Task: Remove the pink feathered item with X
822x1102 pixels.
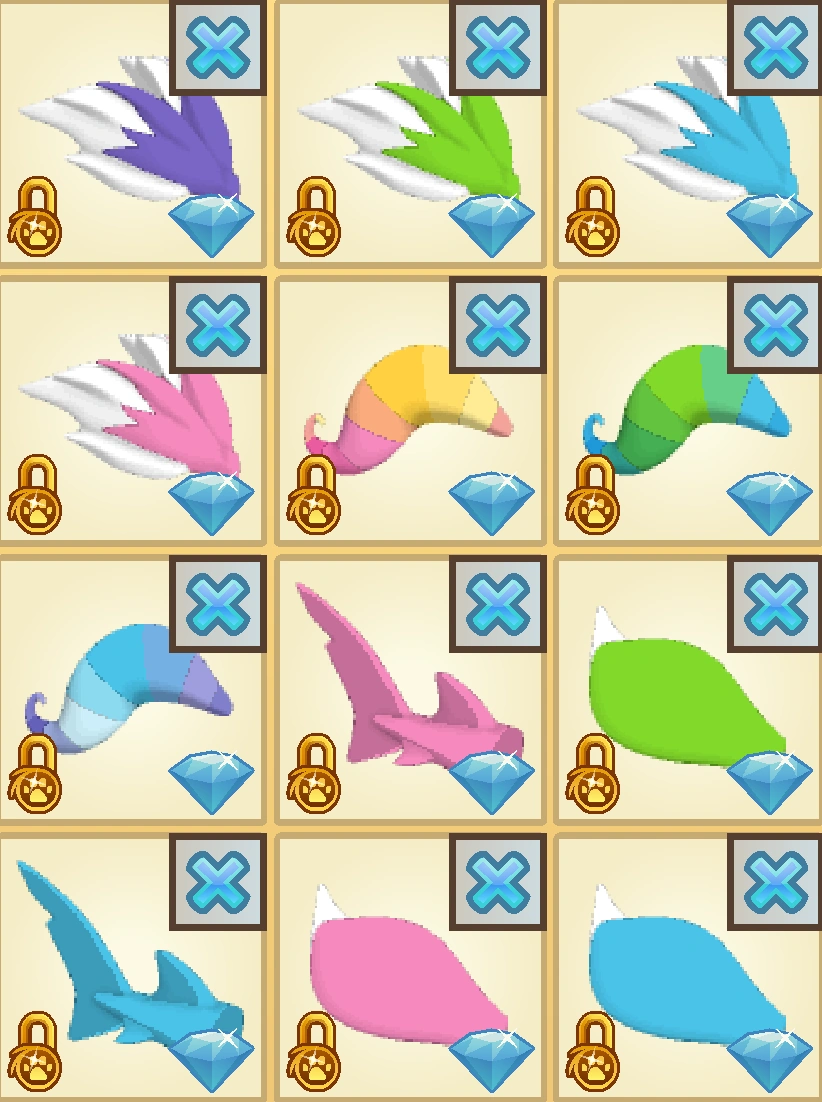Action: [218, 326]
